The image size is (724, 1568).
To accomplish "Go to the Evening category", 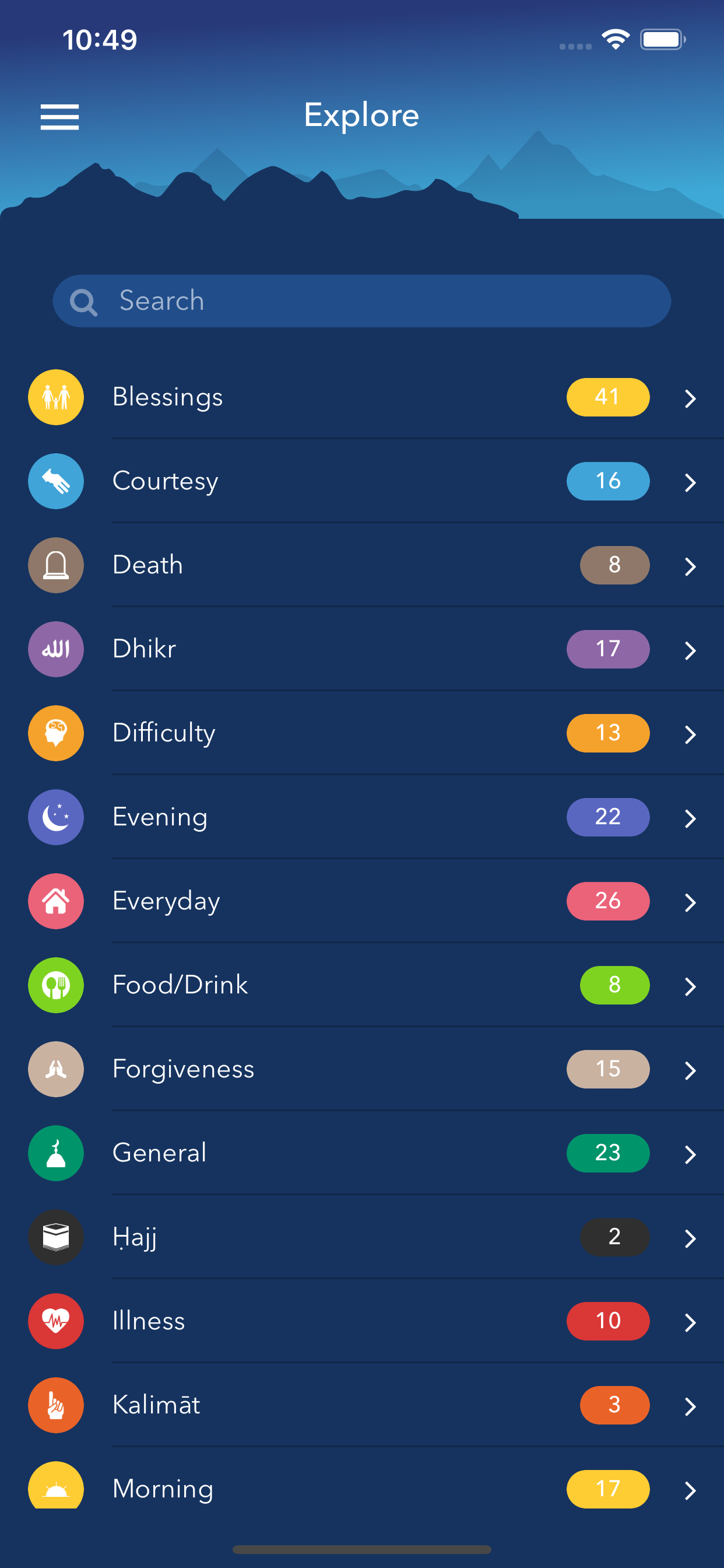I will point(361,817).
